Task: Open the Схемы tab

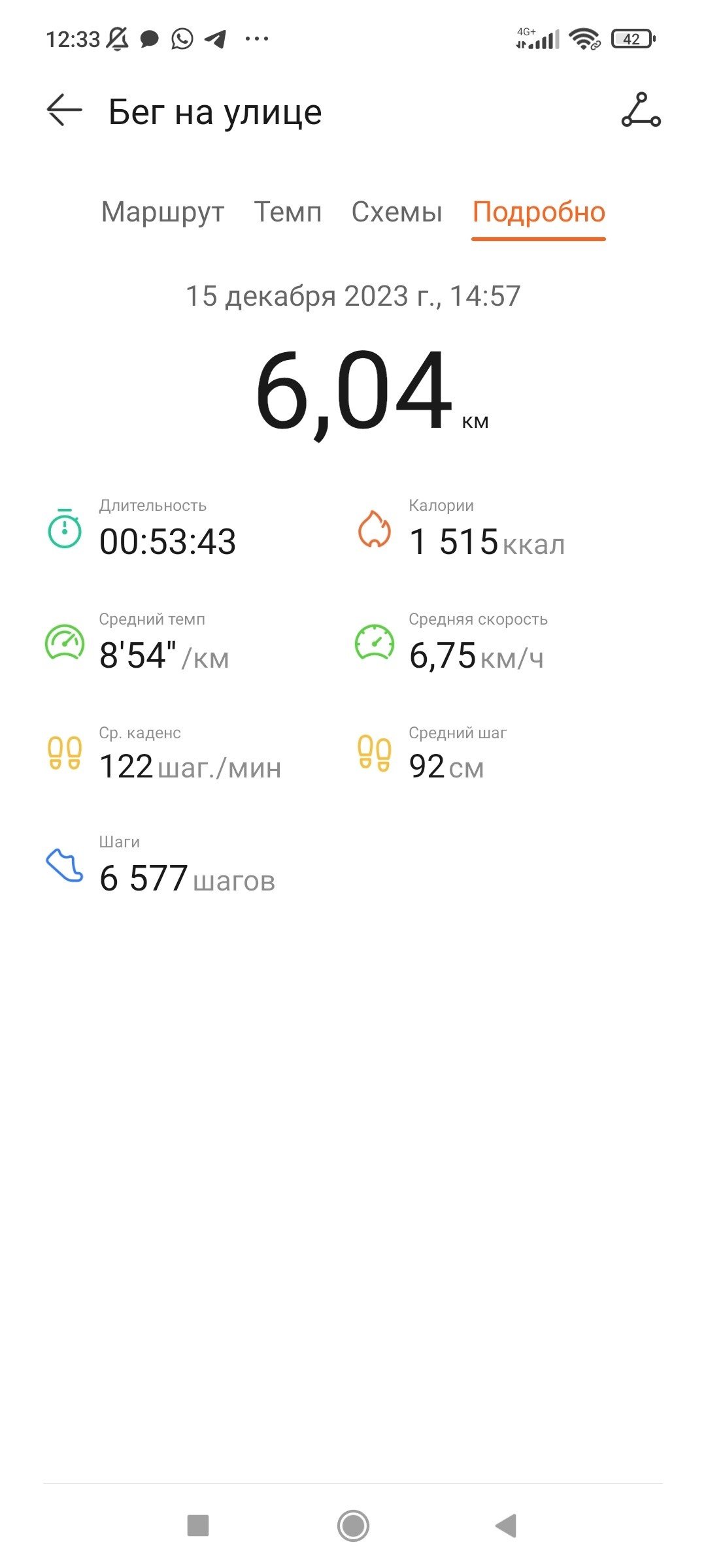Action: click(x=397, y=212)
